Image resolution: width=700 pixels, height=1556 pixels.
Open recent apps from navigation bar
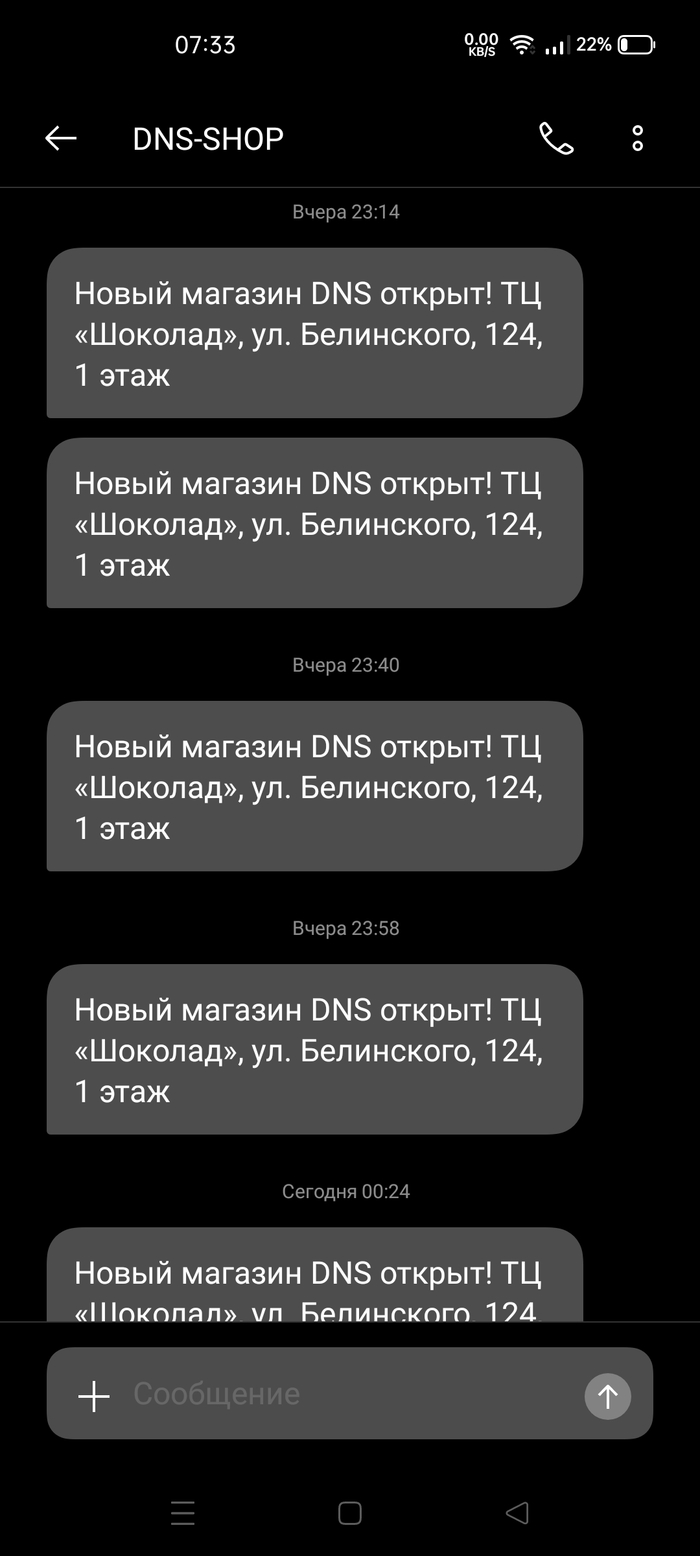tap(183, 1513)
